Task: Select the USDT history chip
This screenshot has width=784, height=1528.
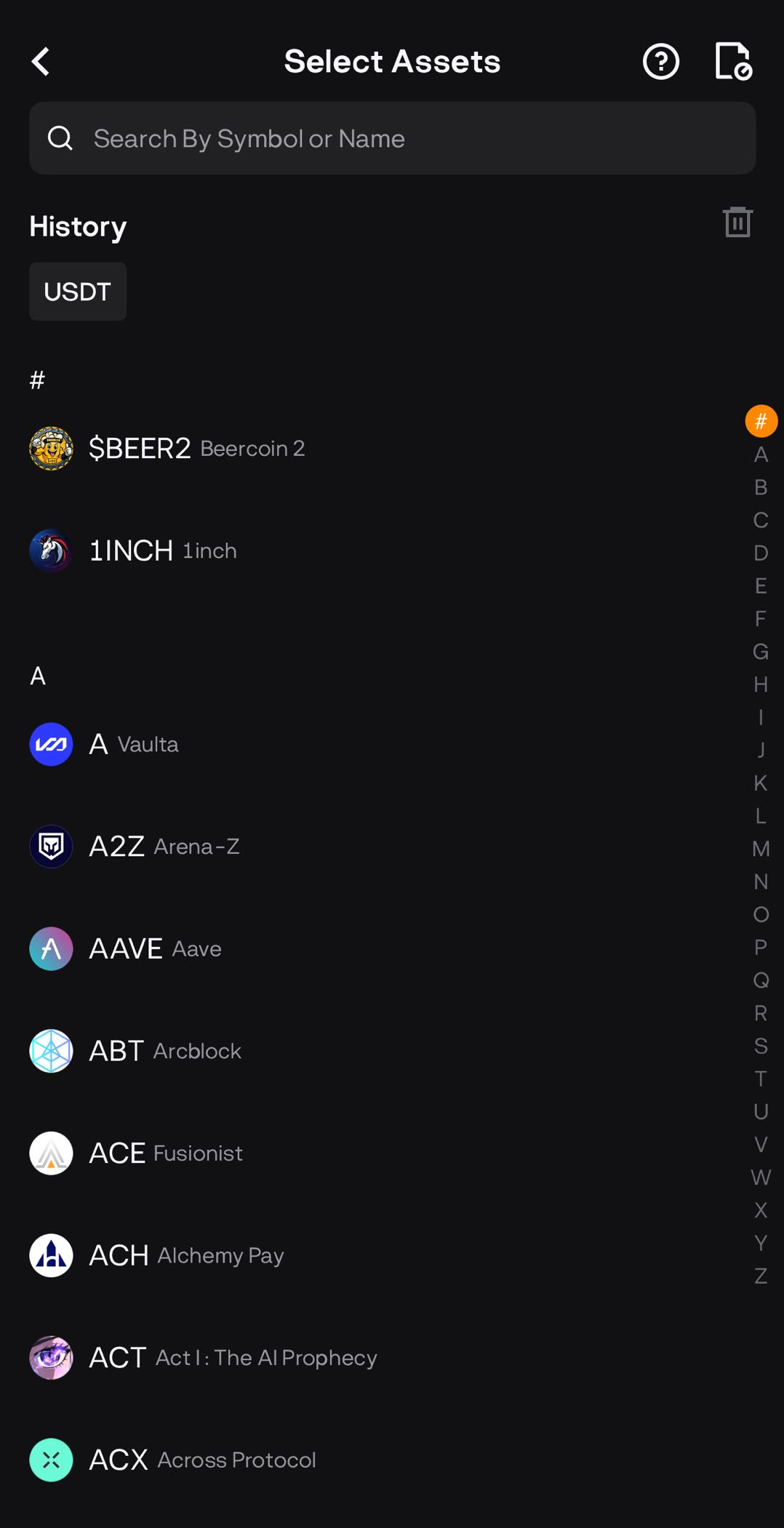Action: click(78, 292)
